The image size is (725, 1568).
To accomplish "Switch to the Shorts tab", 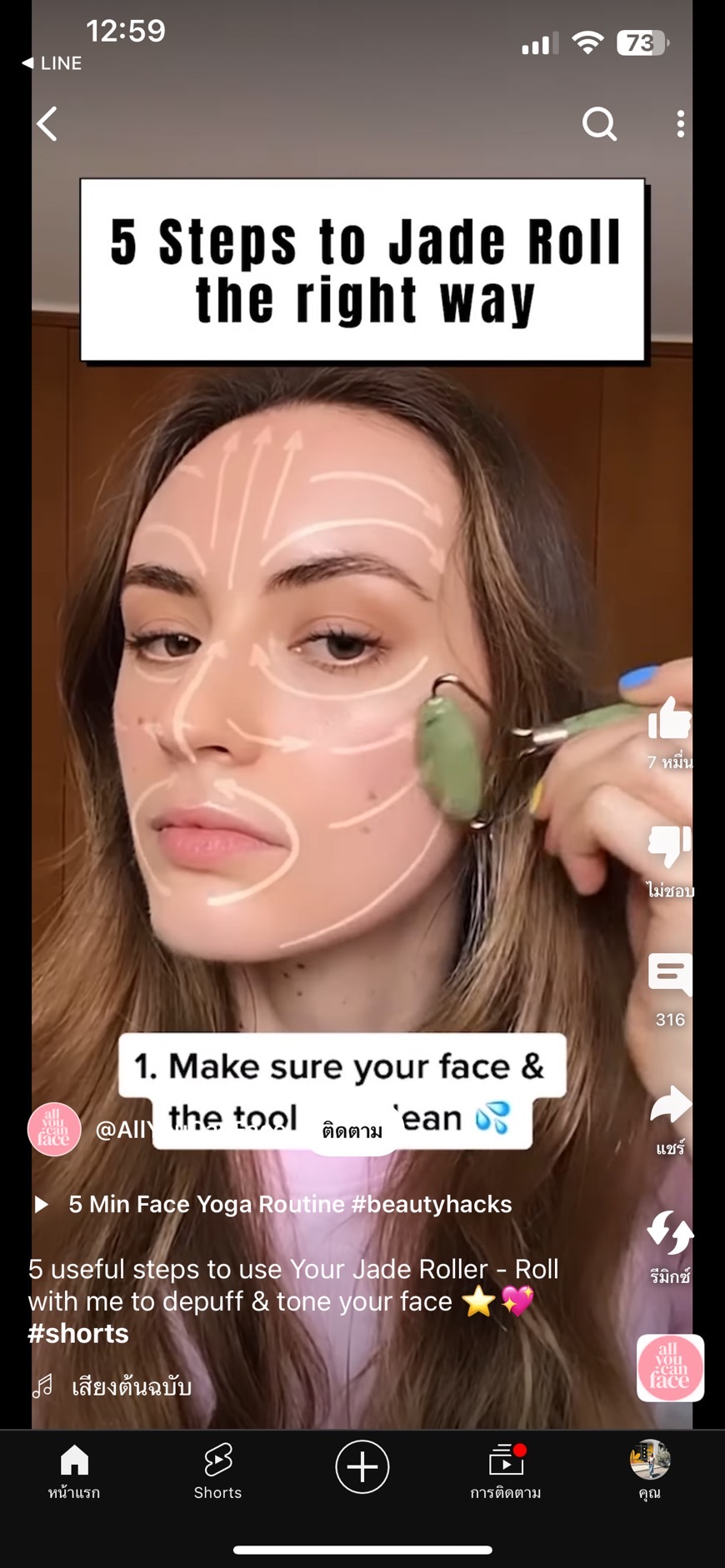I will click(217, 1472).
